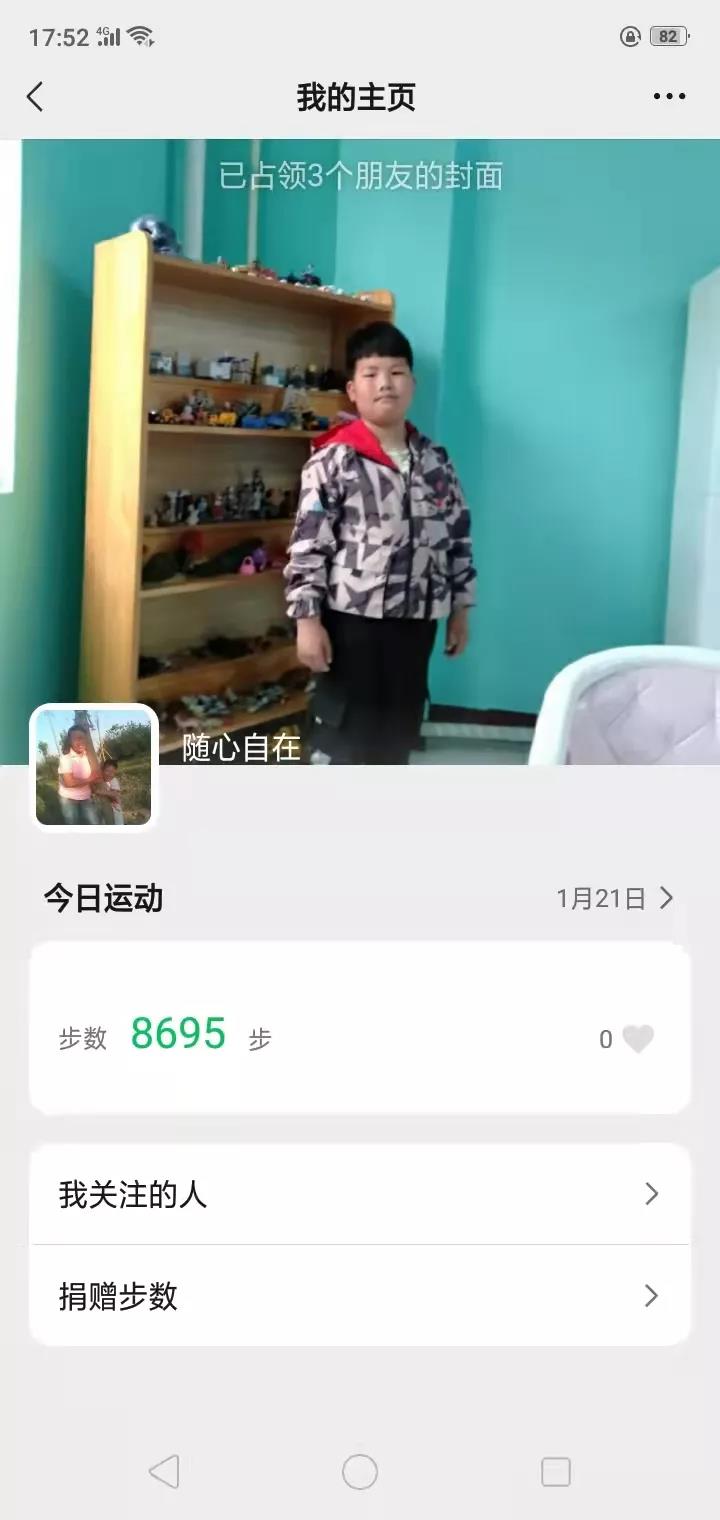Open the 1月21日 date details
720x1520 pixels.
click(x=614, y=898)
